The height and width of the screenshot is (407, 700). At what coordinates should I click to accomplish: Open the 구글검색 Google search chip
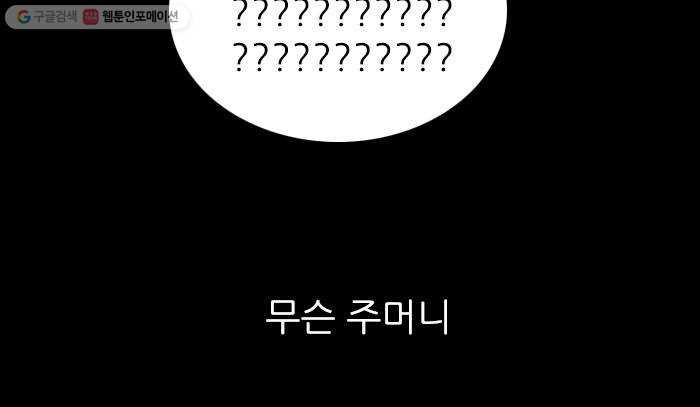point(46,16)
